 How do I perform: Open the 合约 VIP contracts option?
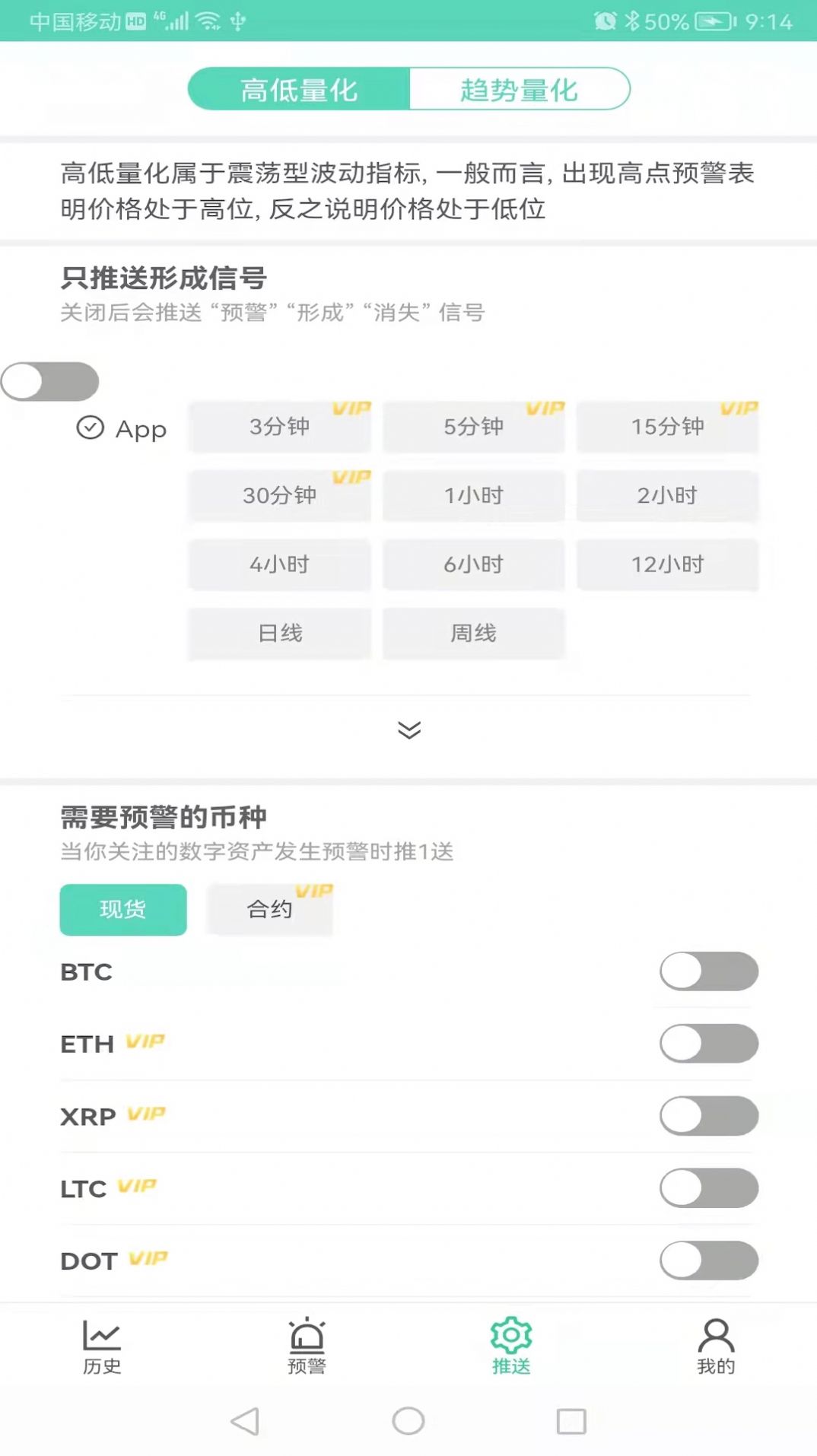point(270,910)
